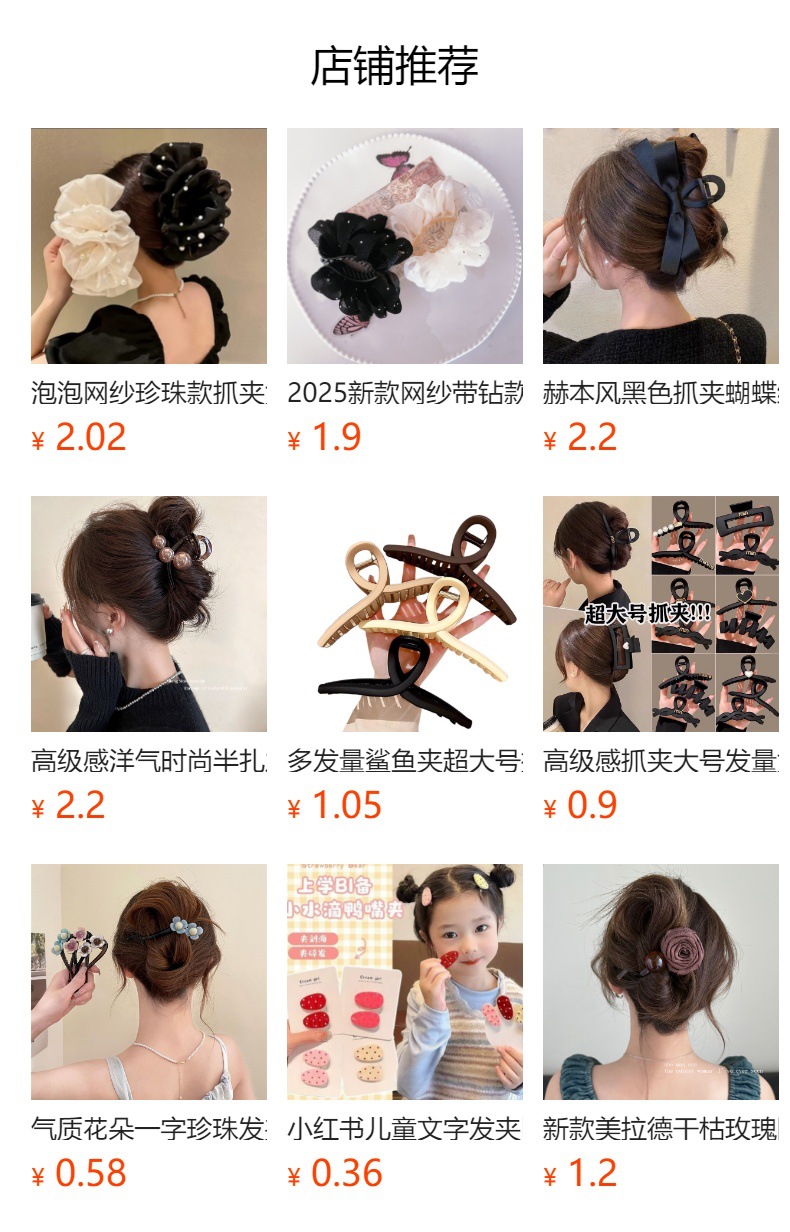
Task: Open 多发量鲨鱼夹超大号 product priced ¥1.05
Action: (x=405, y=660)
